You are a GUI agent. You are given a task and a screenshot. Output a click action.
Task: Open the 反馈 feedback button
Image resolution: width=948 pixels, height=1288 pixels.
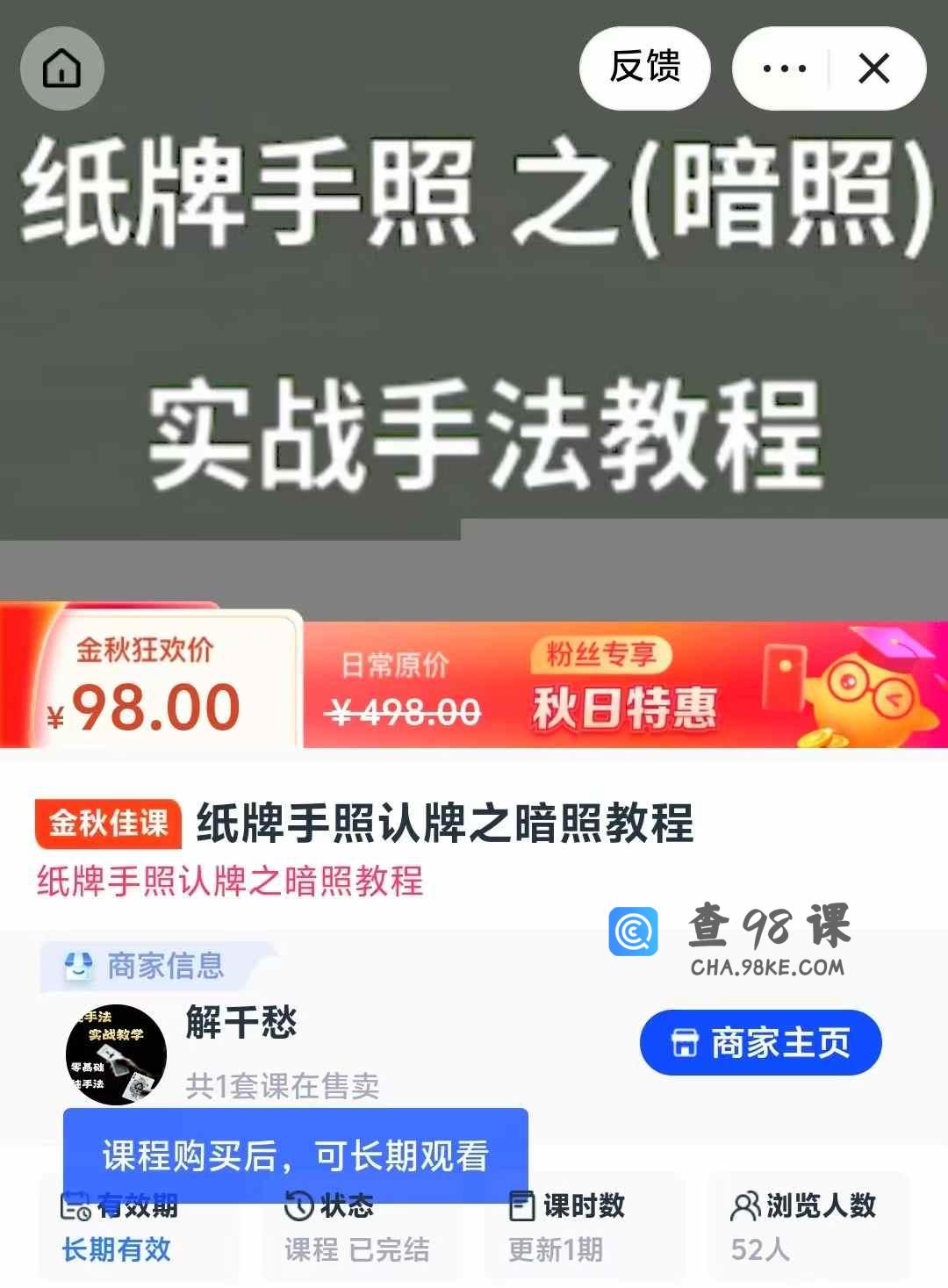645,68
